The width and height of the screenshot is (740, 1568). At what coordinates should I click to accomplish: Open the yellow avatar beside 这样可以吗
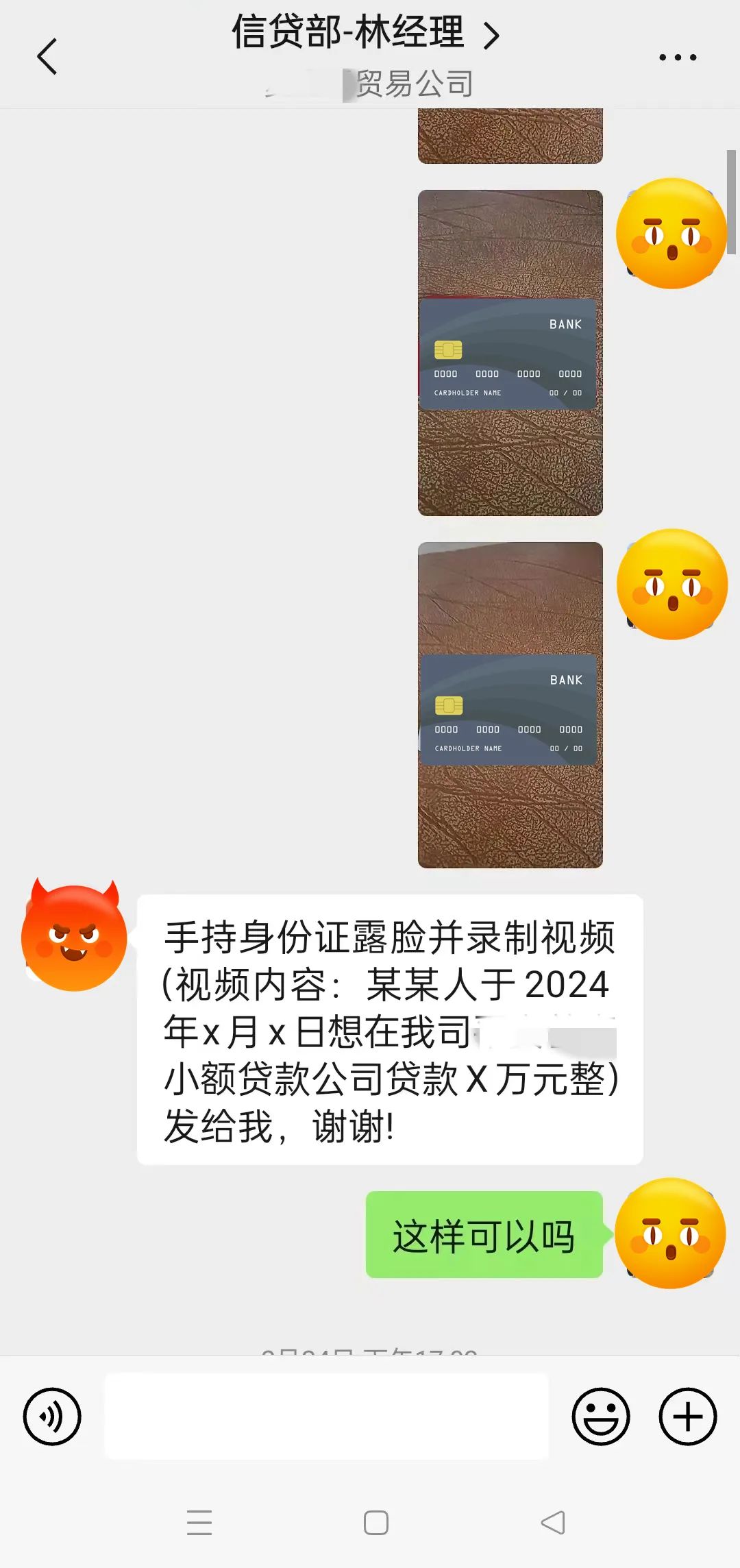[x=670, y=1234]
